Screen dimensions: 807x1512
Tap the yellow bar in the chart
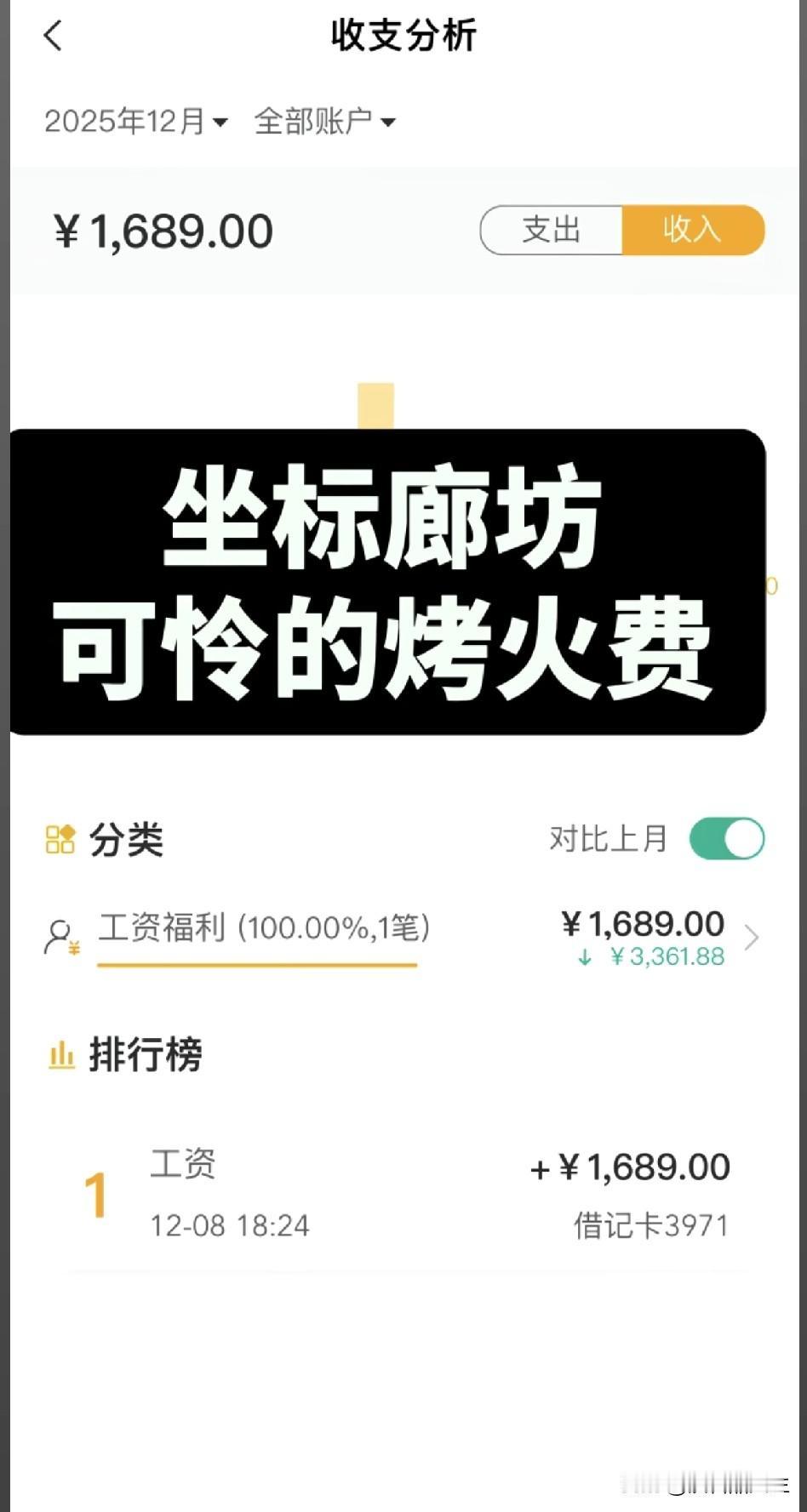point(375,408)
